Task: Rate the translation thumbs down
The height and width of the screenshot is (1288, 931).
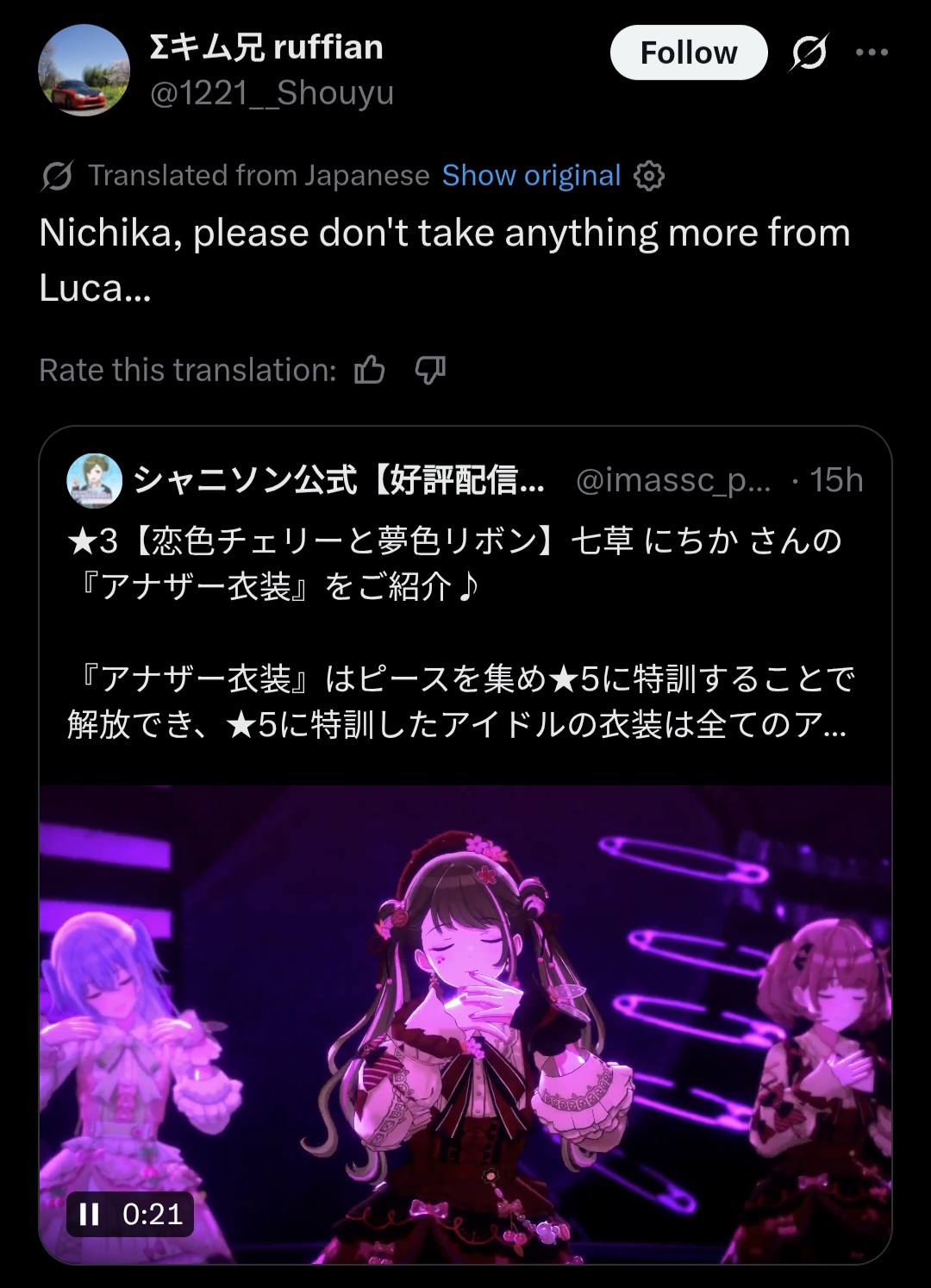Action: 430,370
